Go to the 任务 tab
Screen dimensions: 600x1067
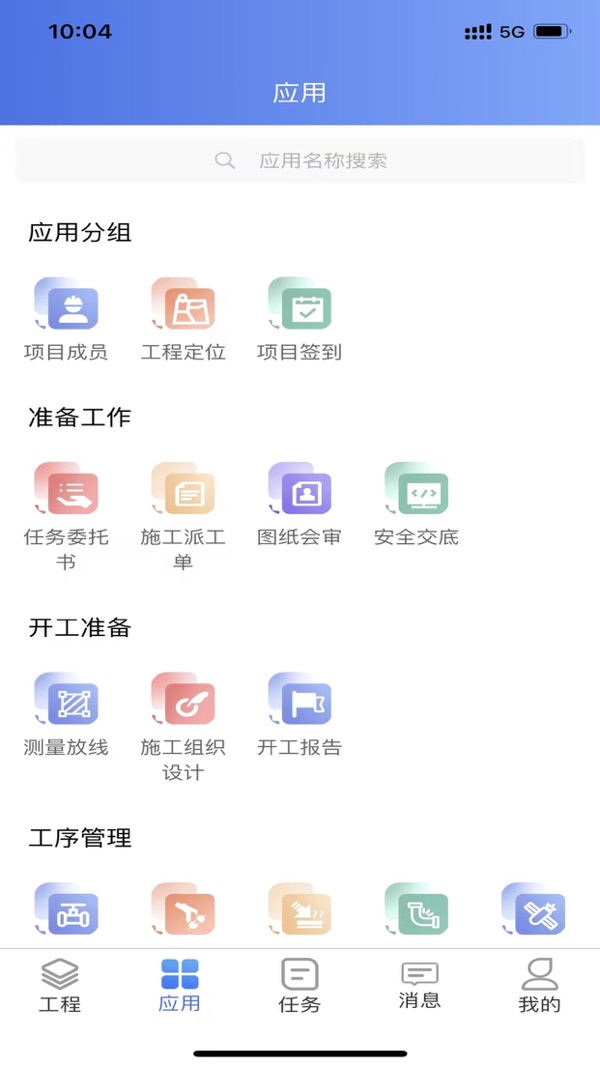pyautogui.click(x=300, y=985)
